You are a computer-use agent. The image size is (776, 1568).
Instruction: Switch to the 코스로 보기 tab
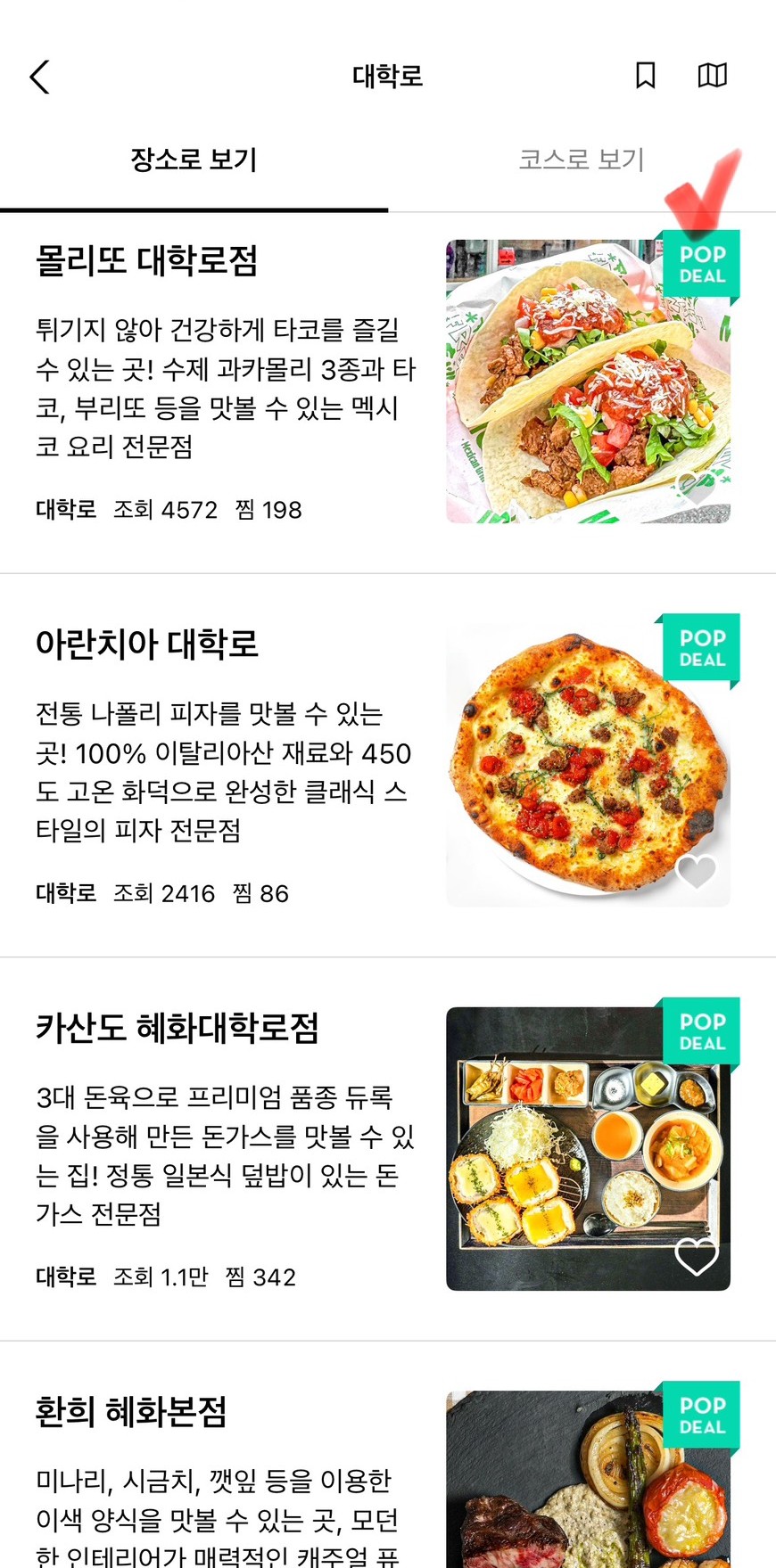582,160
